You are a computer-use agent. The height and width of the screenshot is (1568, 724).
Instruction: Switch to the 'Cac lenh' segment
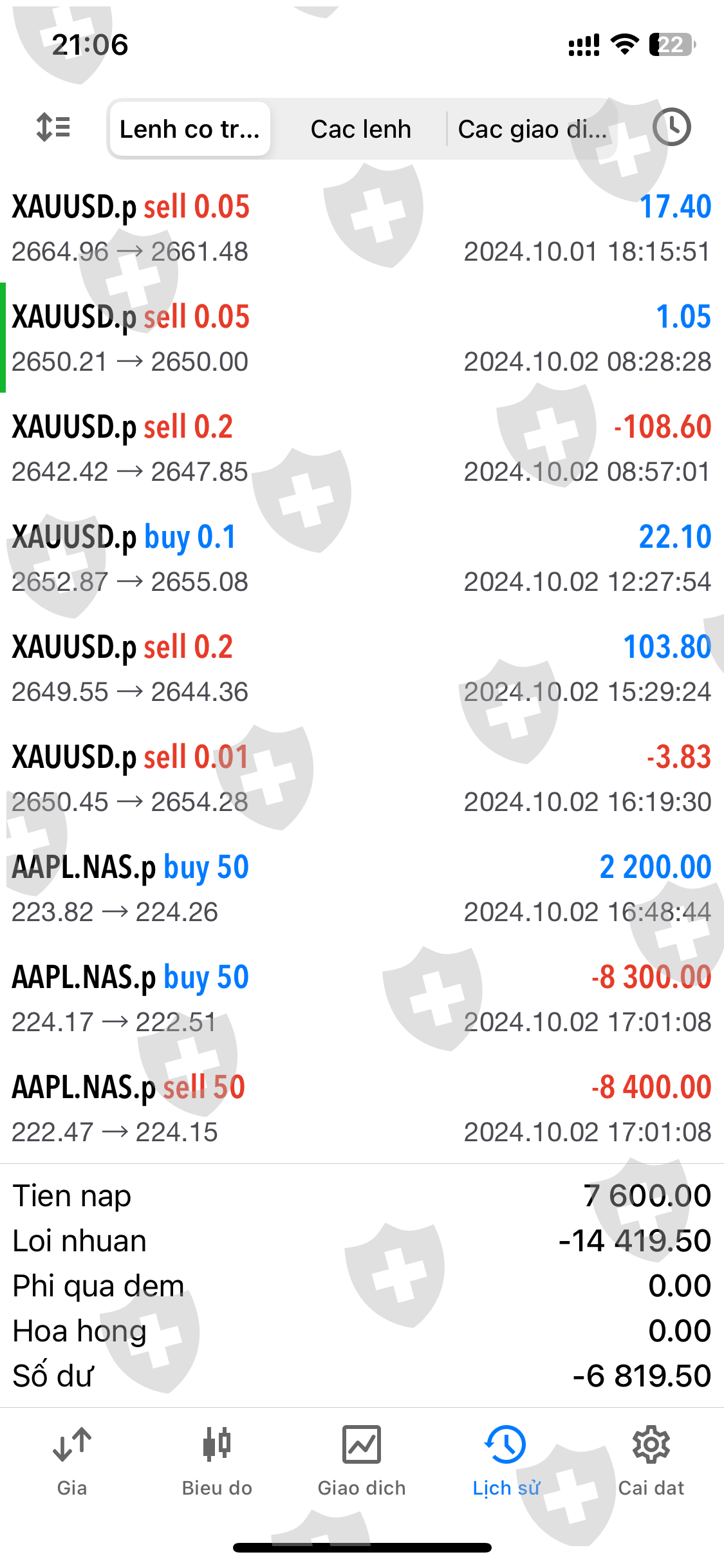tap(360, 129)
